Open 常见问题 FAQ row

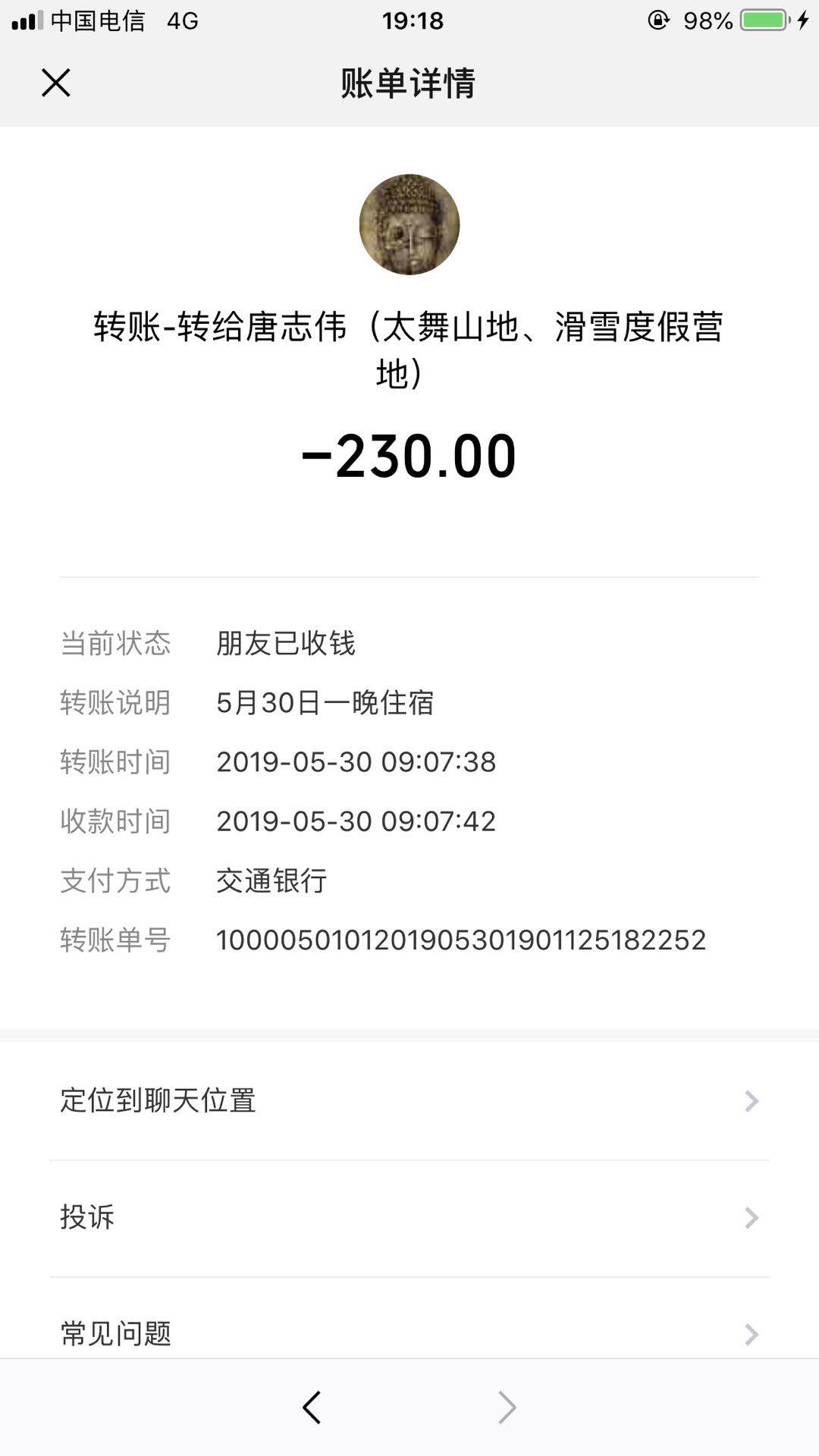pos(409,1332)
